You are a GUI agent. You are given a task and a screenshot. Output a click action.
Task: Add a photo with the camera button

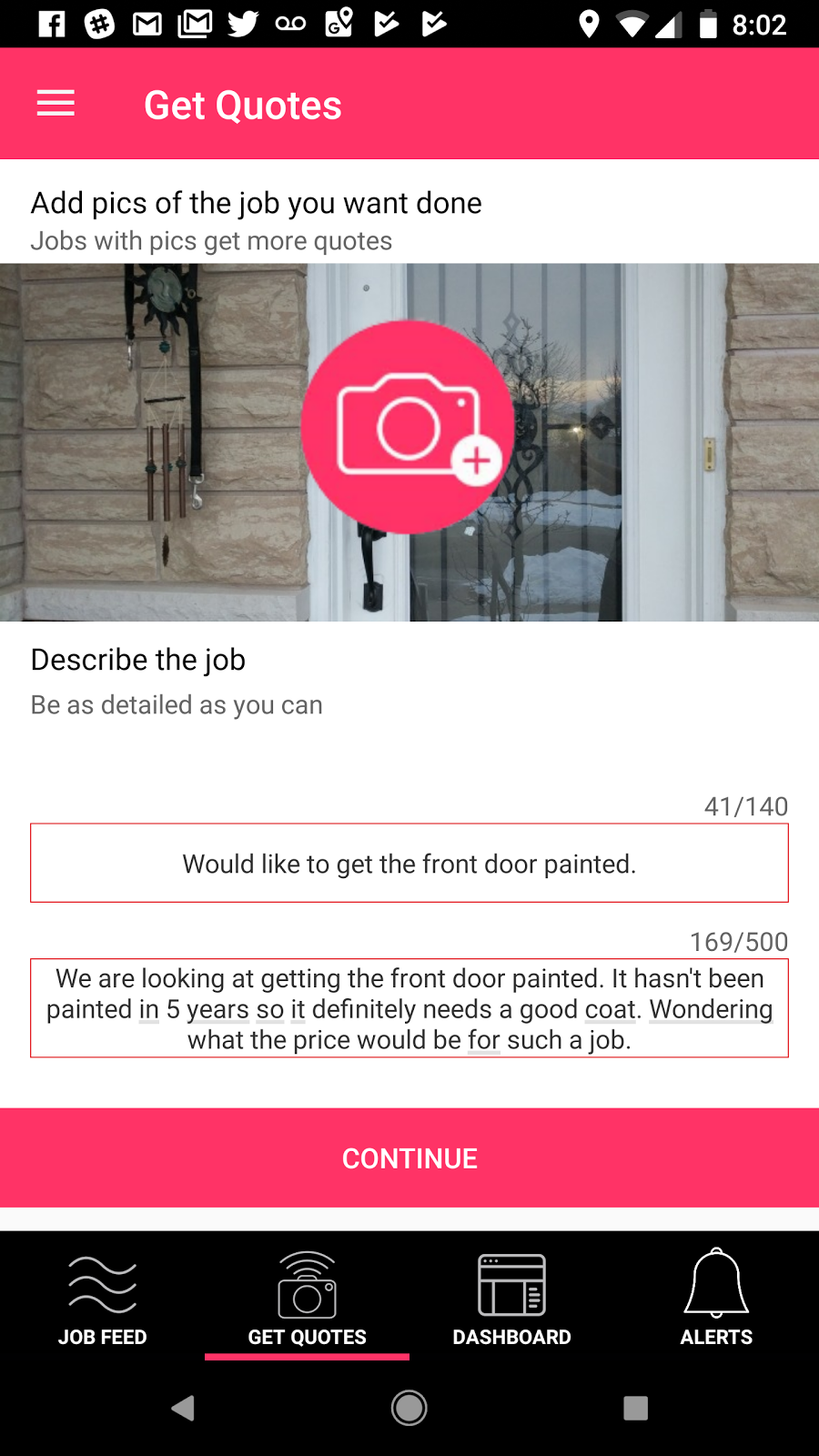[409, 427]
